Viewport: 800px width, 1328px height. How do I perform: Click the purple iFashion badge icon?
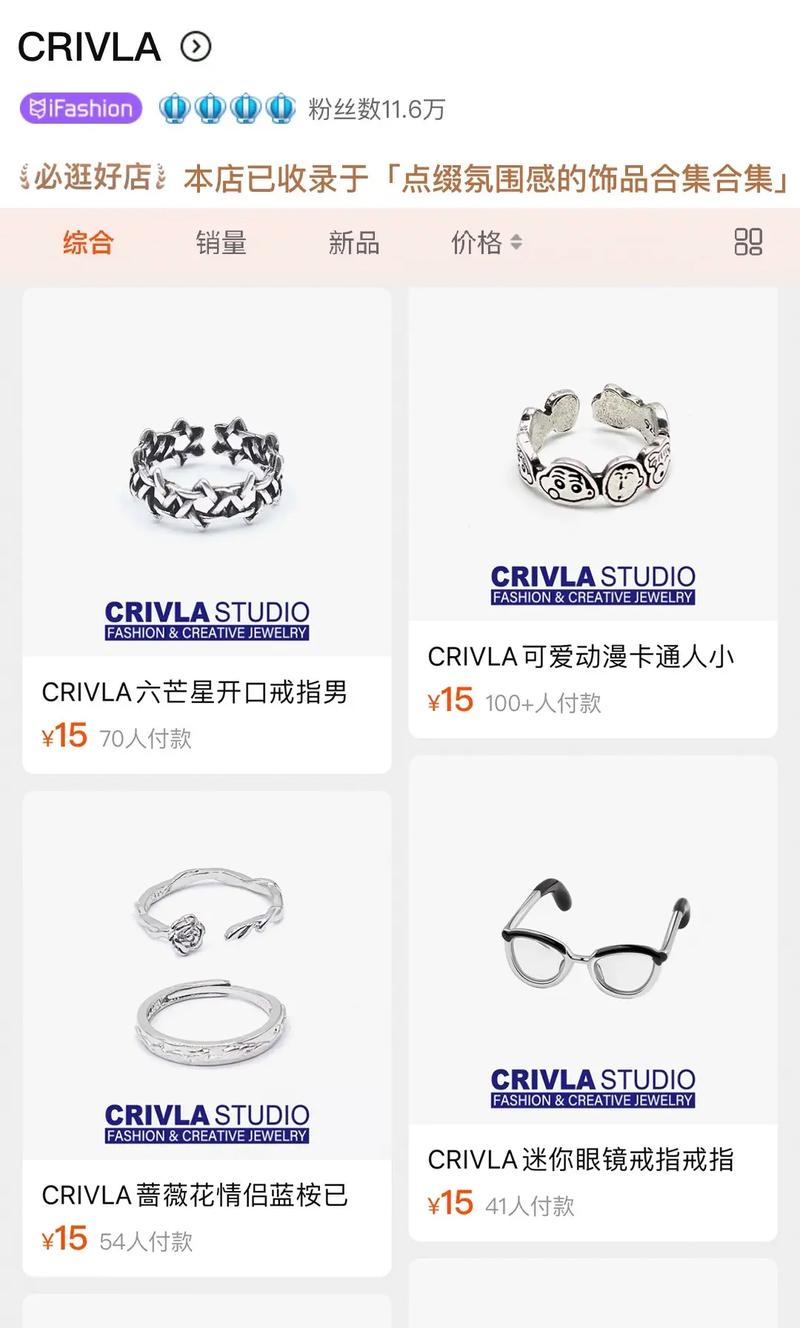pyautogui.click(x=81, y=108)
